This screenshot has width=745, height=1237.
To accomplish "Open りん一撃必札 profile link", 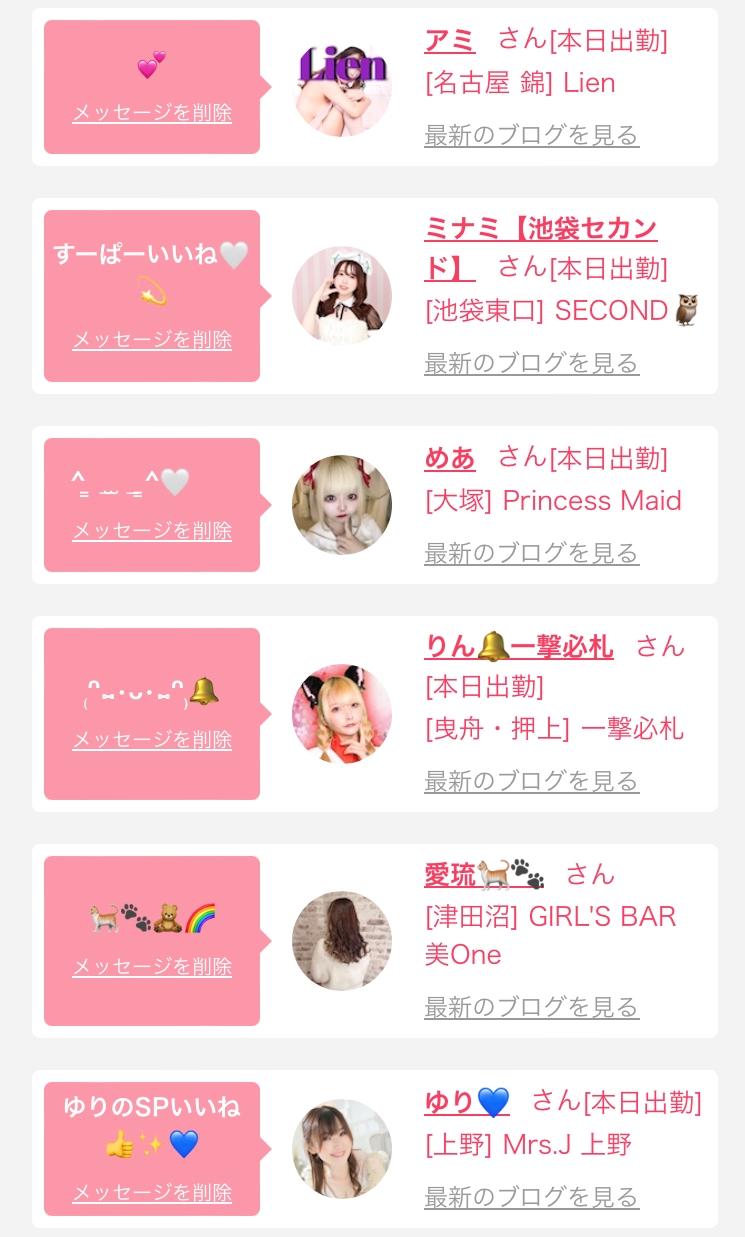I will tap(519, 647).
